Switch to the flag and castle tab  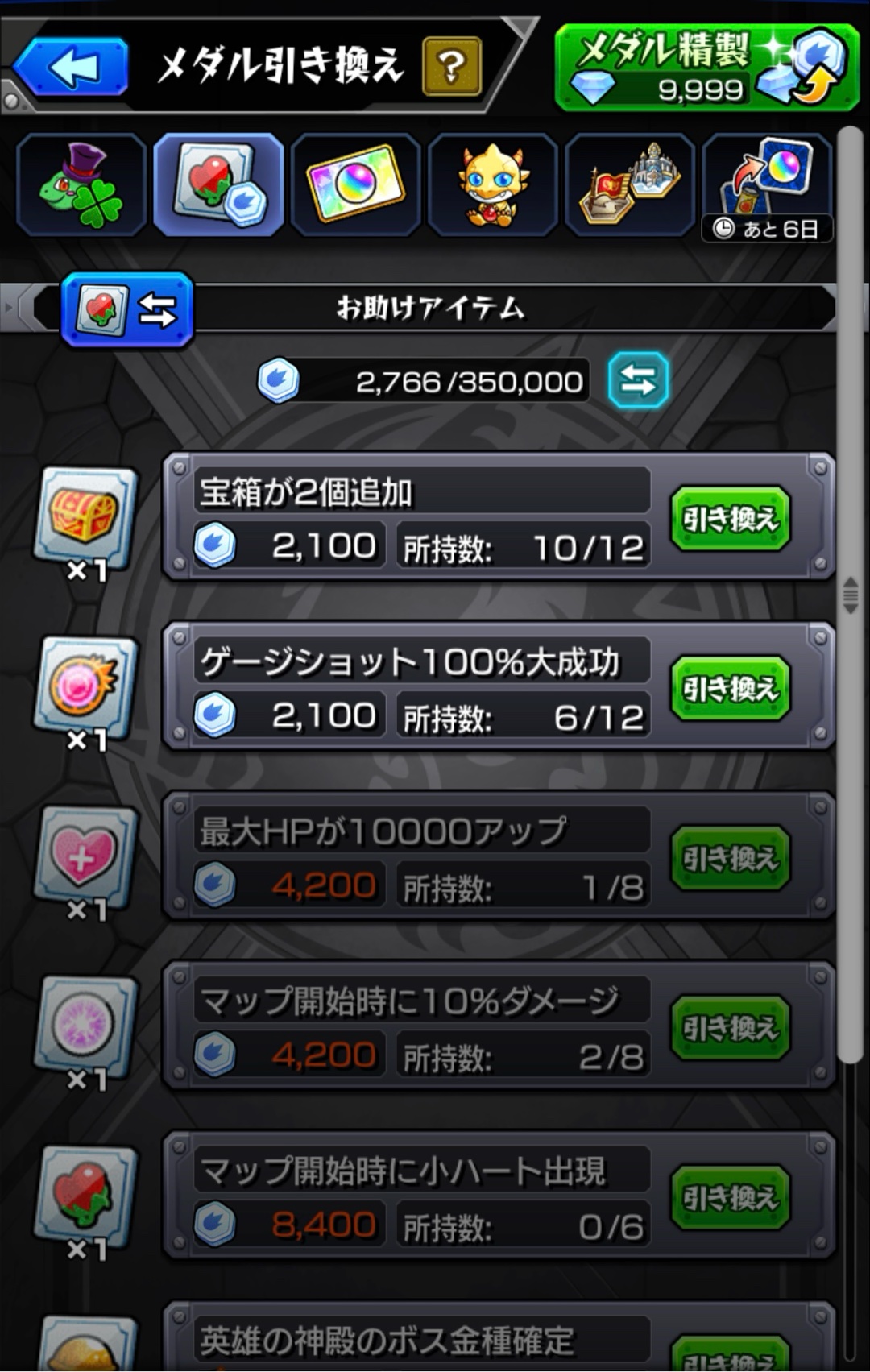[630, 185]
